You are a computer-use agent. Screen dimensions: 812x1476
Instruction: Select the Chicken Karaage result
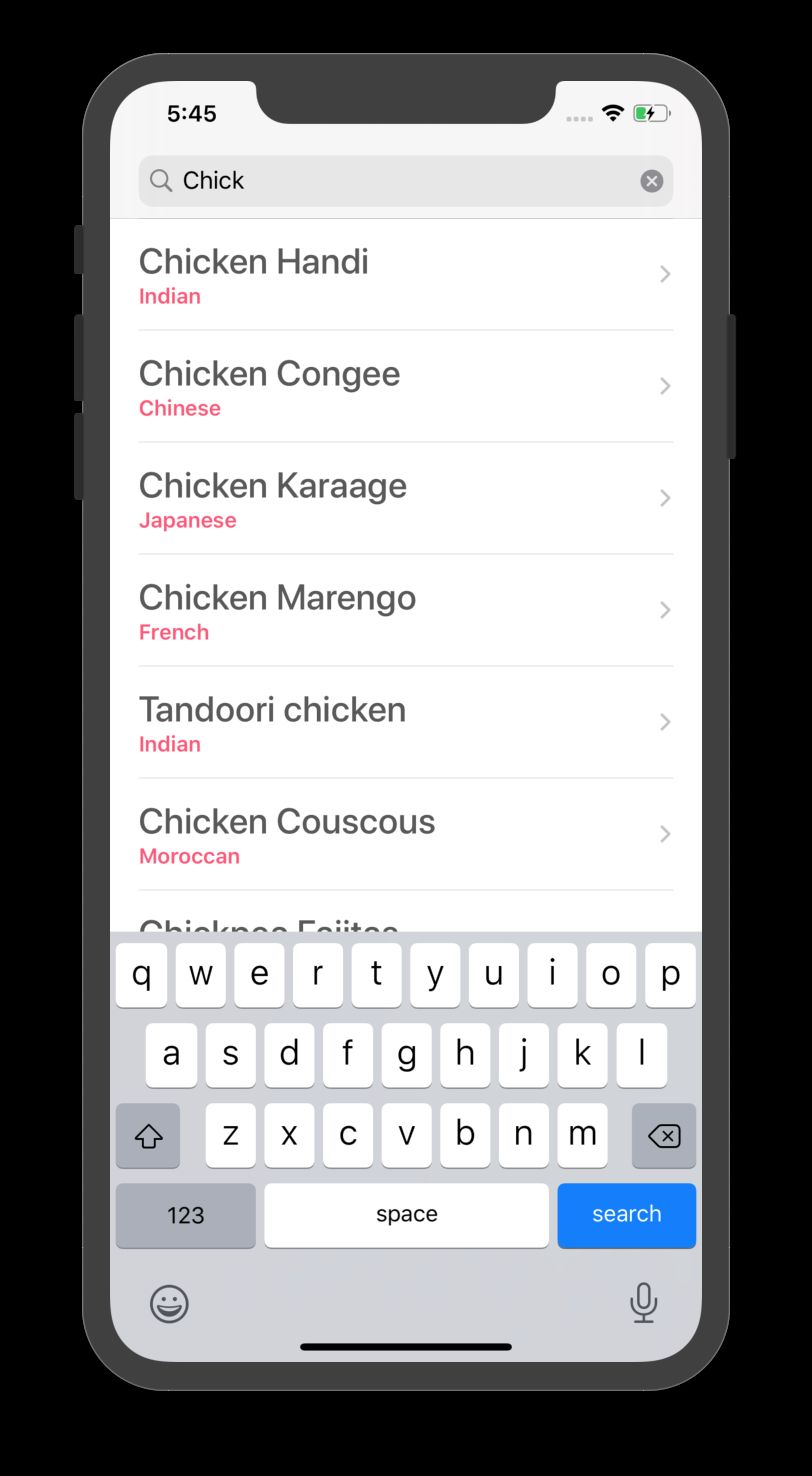[405, 499]
